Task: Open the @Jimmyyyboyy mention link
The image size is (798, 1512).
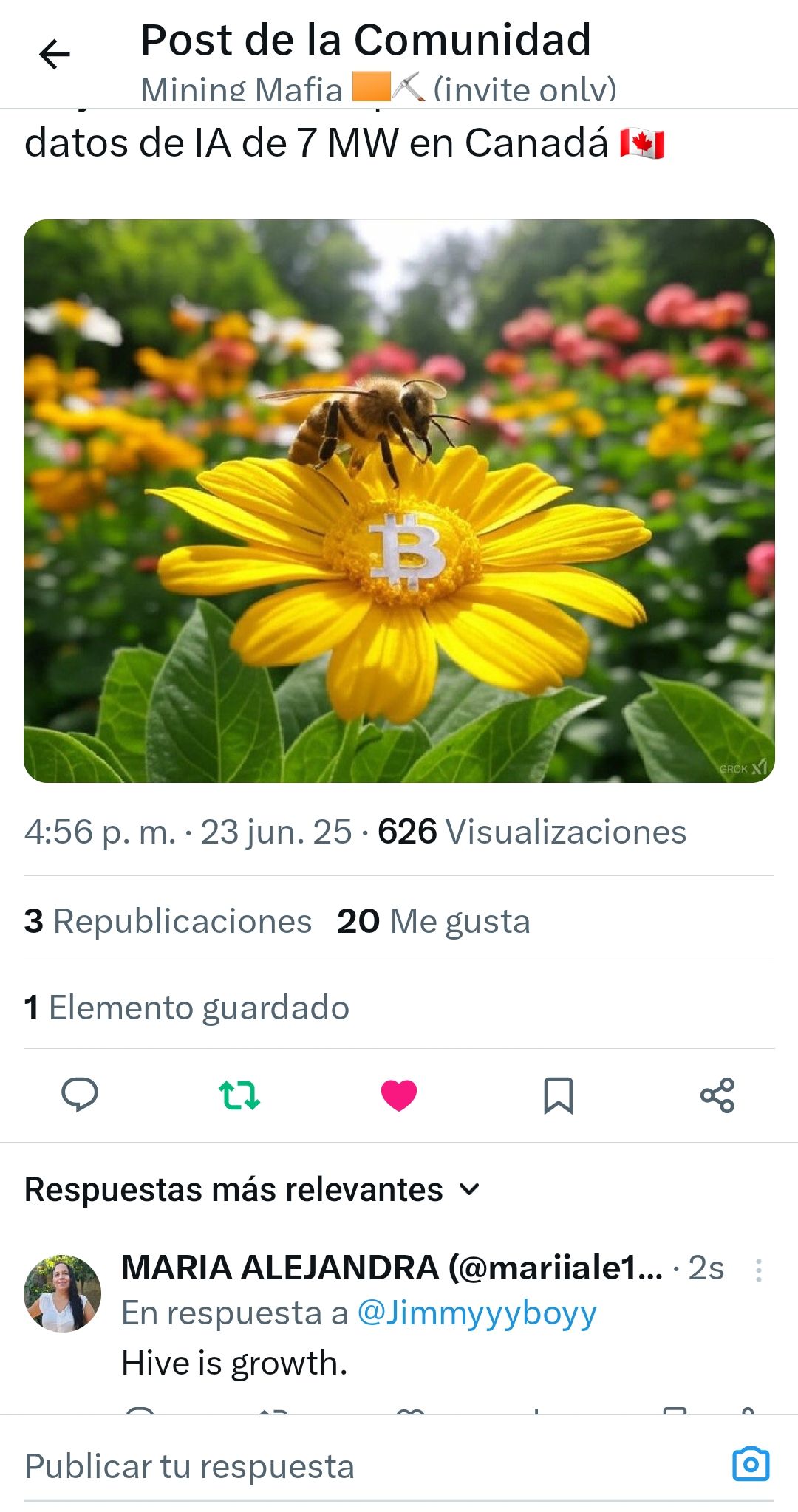Action: tap(477, 1313)
